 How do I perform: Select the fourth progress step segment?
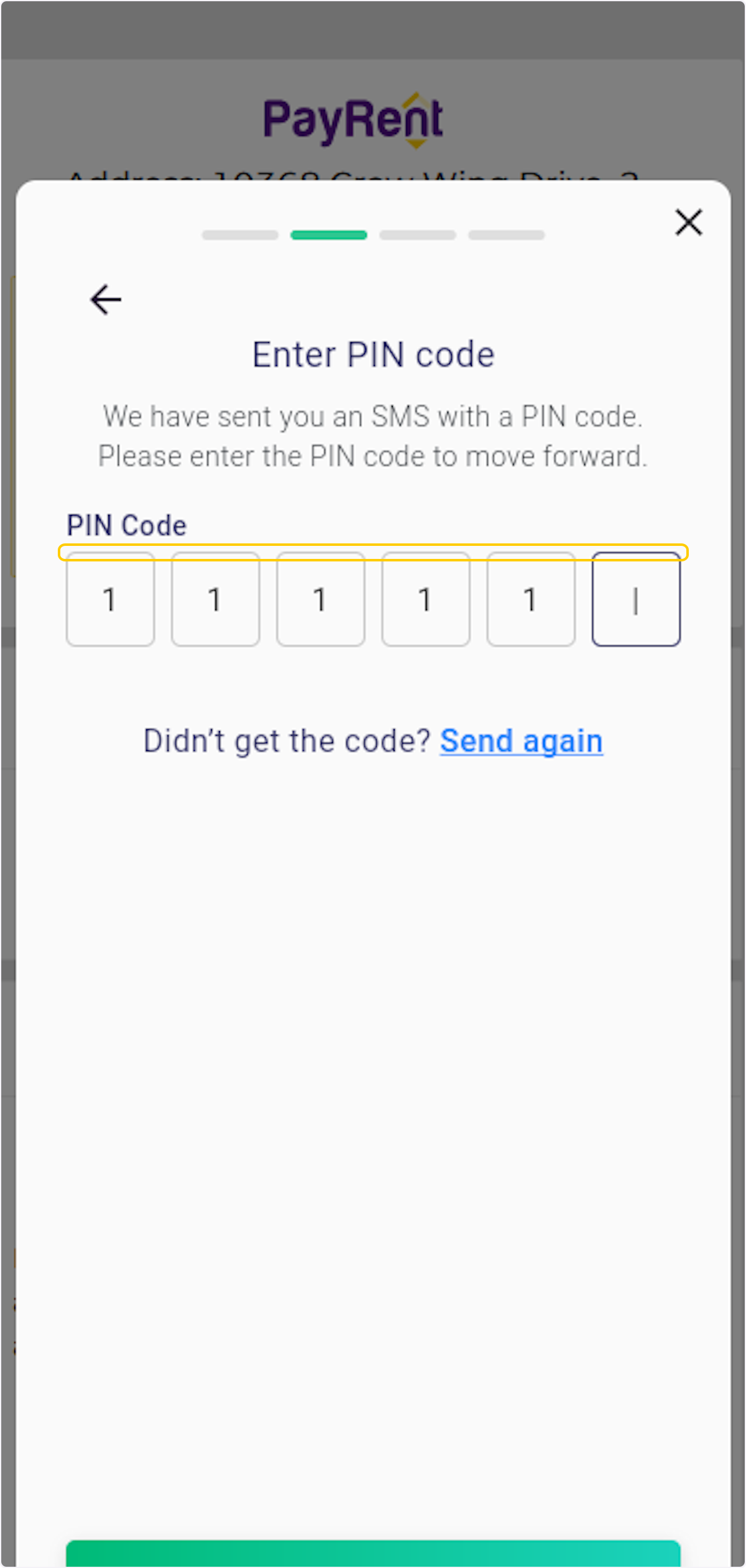pyautogui.click(x=505, y=235)
